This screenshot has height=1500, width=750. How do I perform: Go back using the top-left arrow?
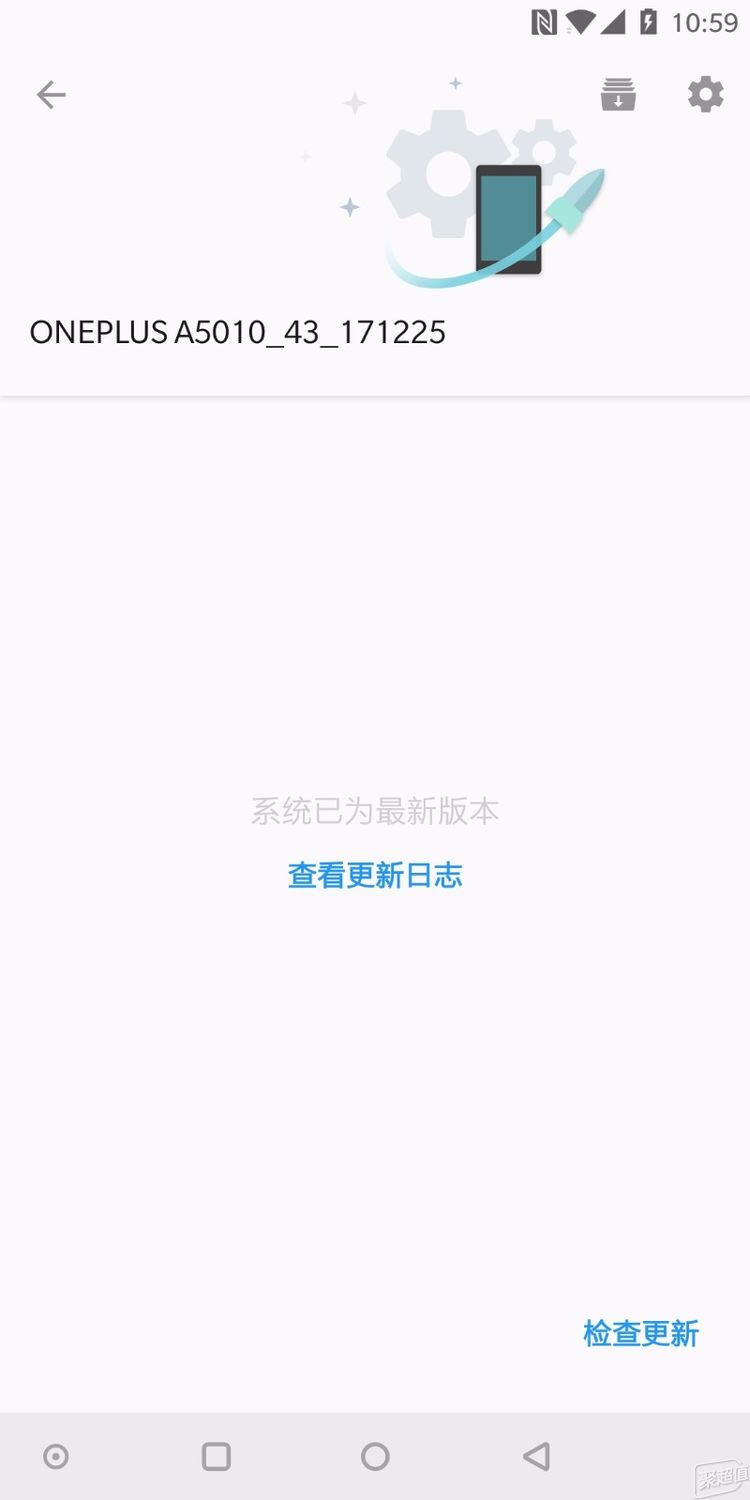coord(51,95)
